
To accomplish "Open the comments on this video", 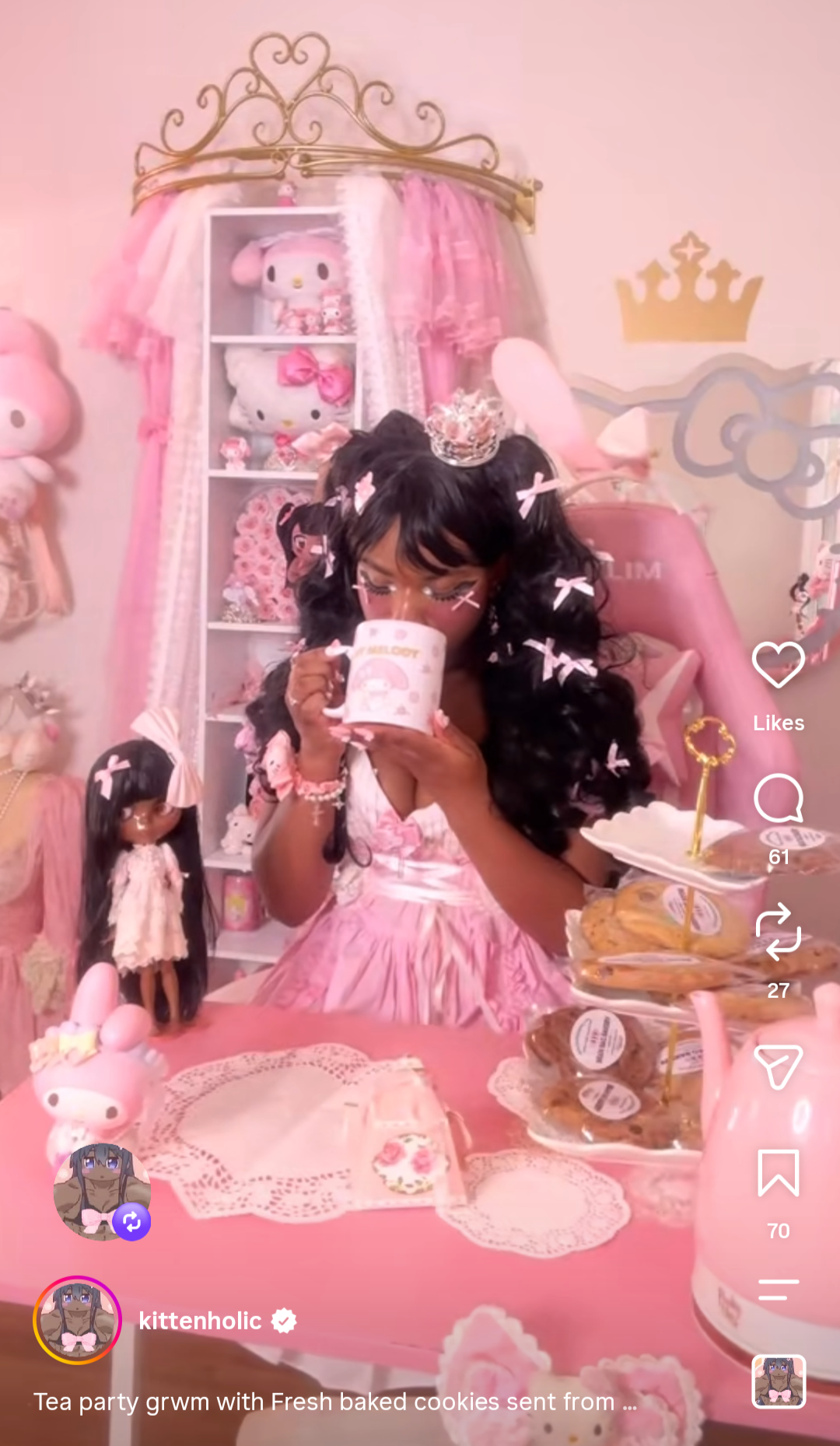I will coord(778,798).
